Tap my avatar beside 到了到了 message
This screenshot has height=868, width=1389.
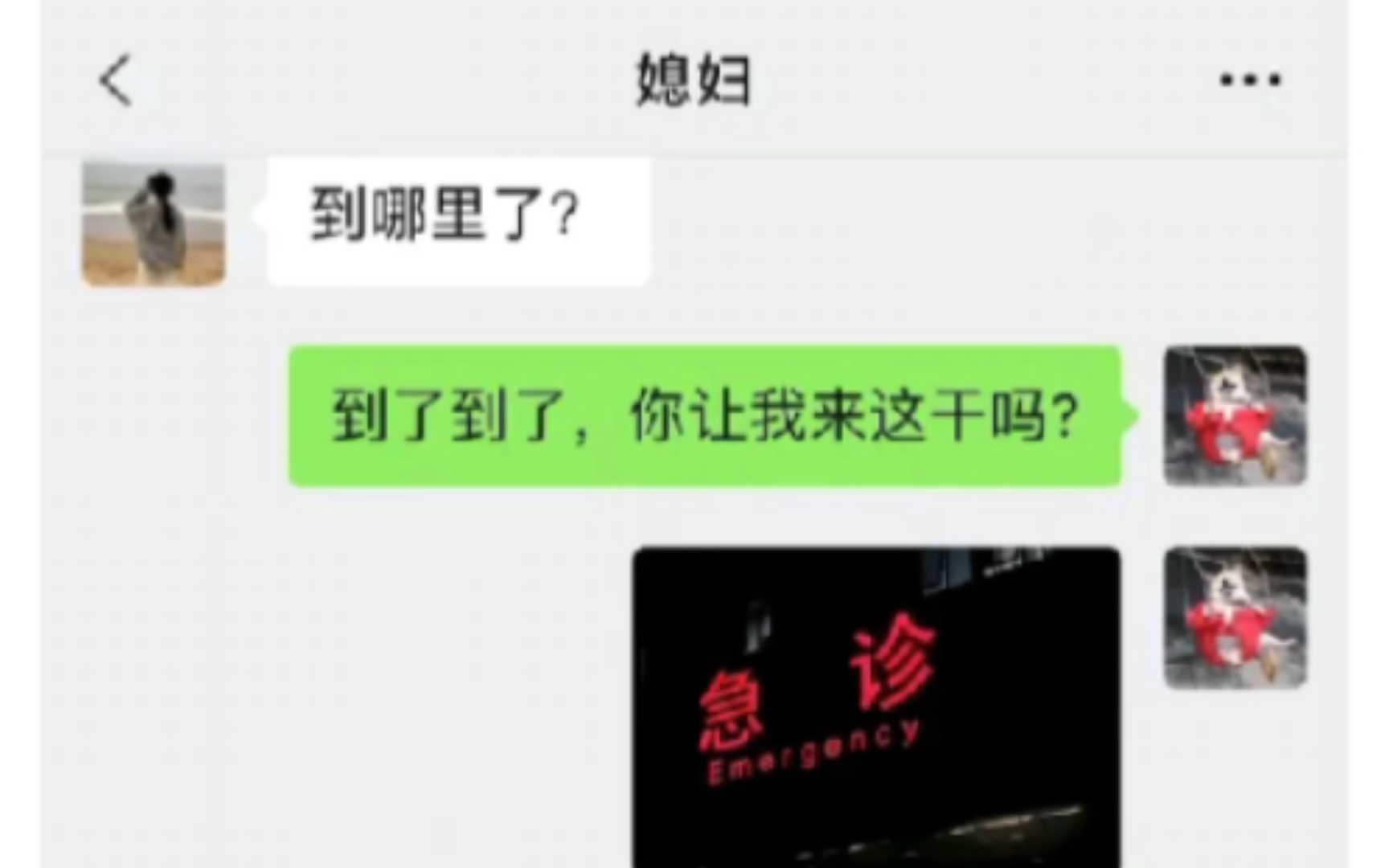[1235, 416]
